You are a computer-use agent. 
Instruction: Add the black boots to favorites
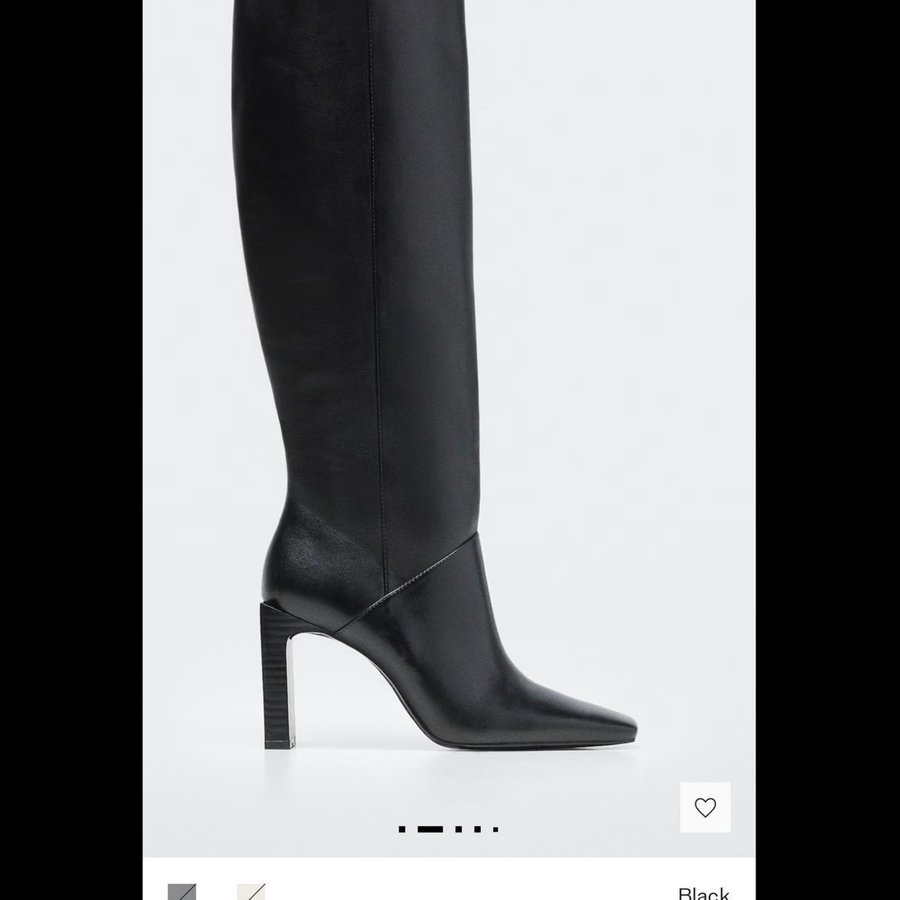(705, 807)
